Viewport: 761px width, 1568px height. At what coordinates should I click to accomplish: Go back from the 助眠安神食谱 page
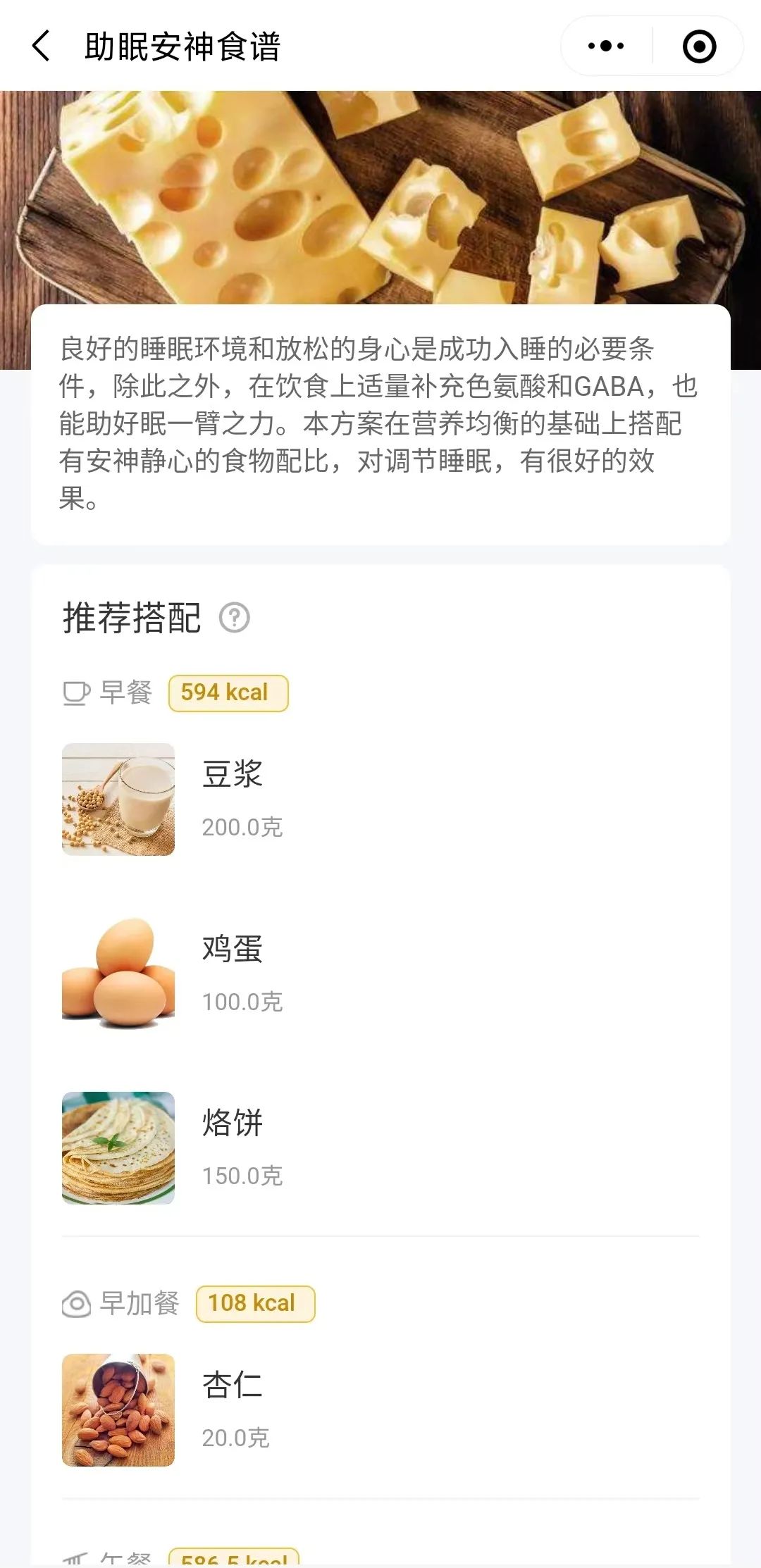coord(42,46)
